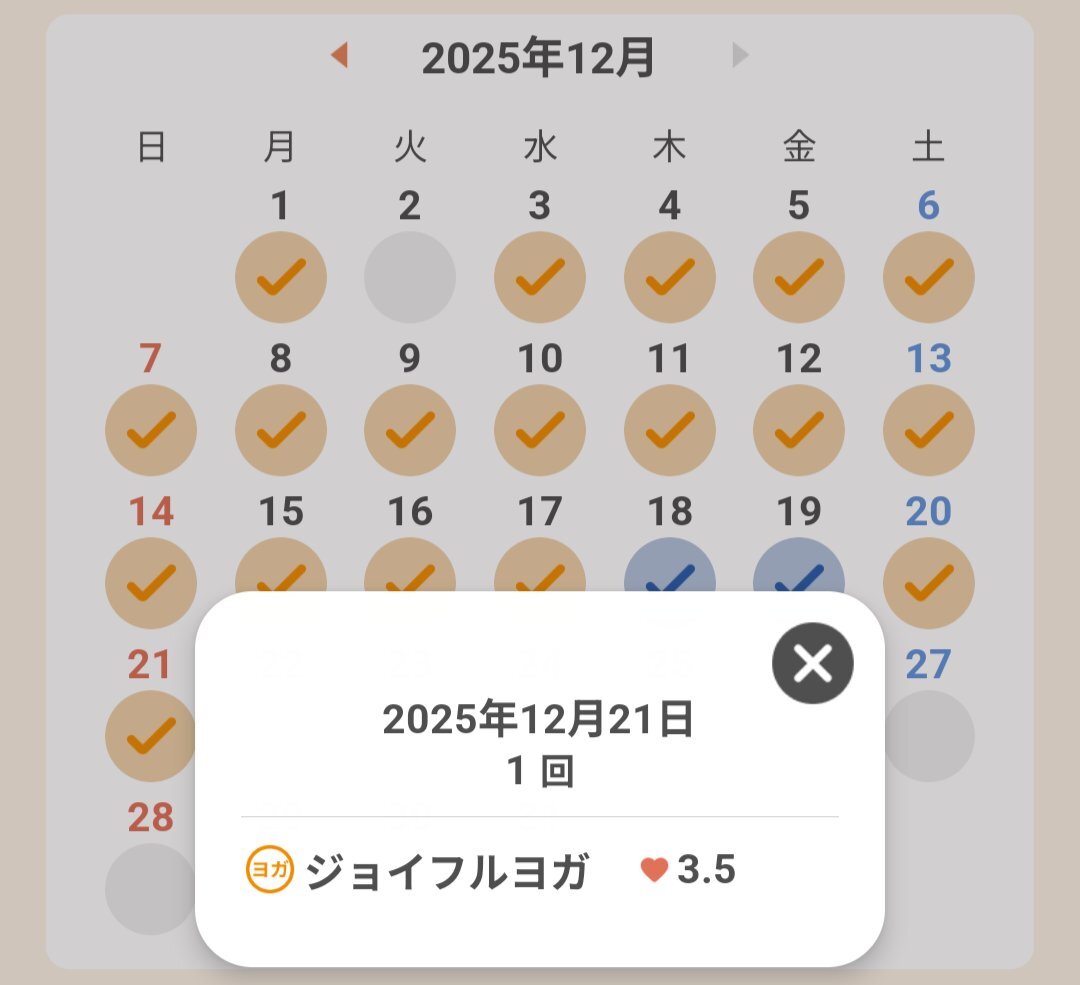Viewport: 1080px width, 985px height.
Task: Select December 20 on the calendar
Action: [x=928, y=580]
